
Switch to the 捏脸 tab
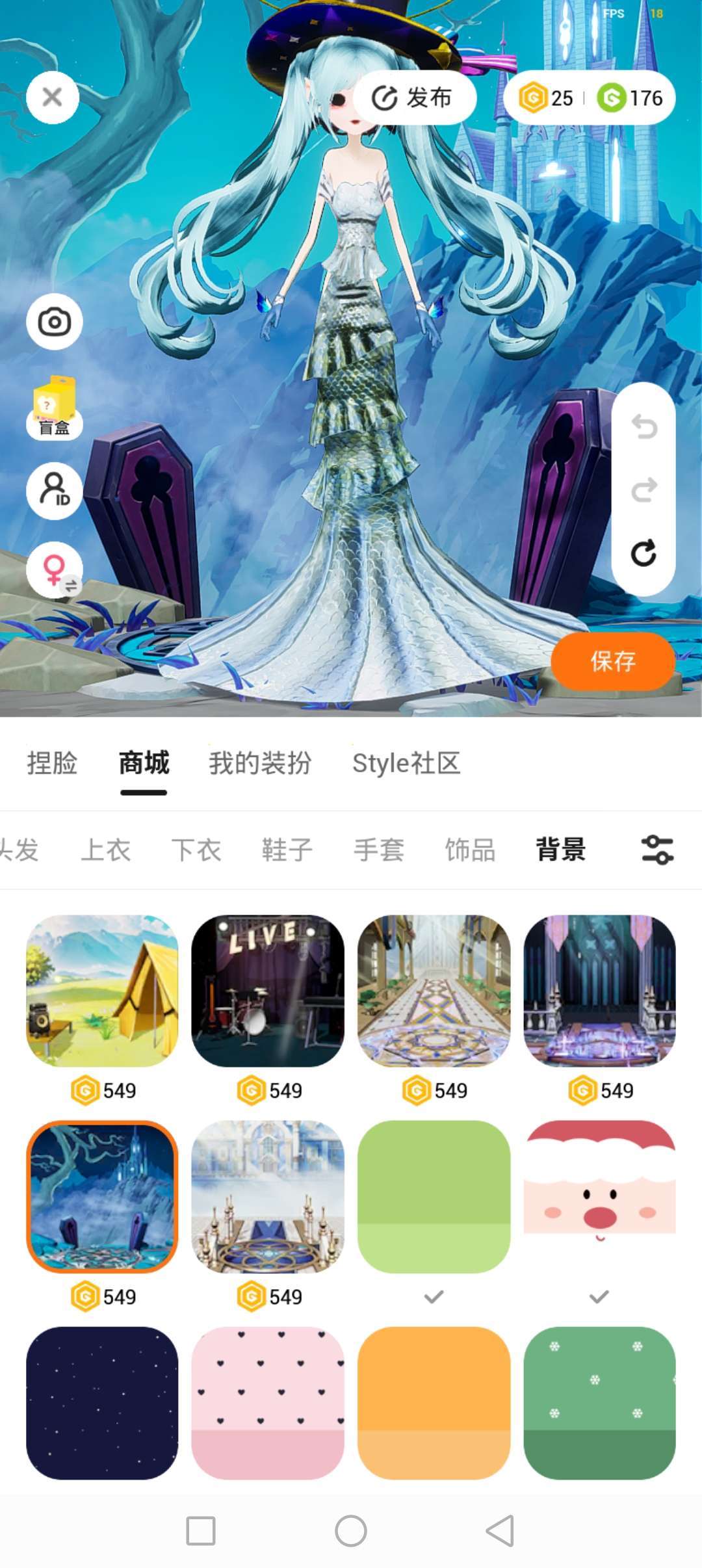point(52,763)
